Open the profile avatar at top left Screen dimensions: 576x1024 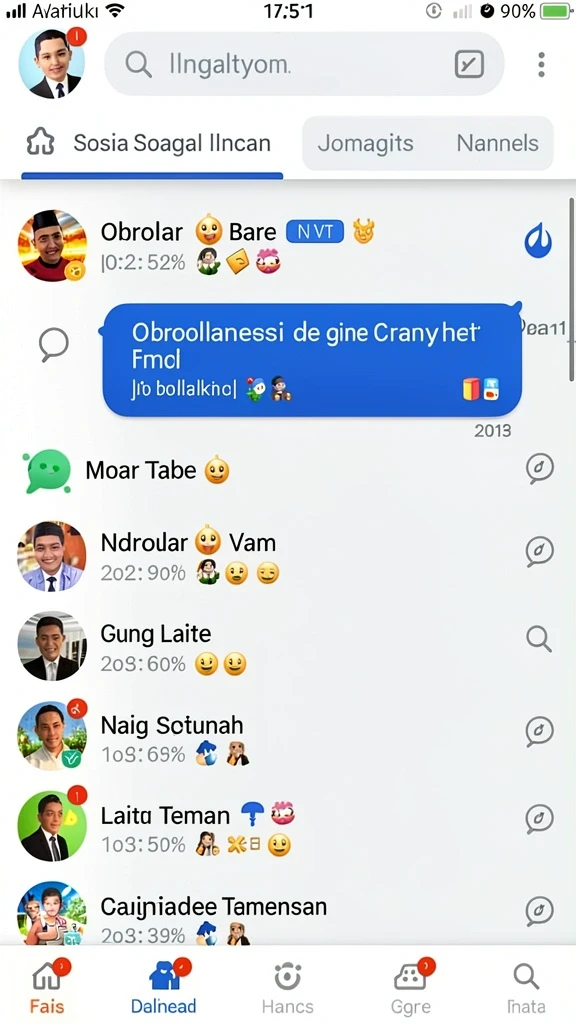coord(52,64)
